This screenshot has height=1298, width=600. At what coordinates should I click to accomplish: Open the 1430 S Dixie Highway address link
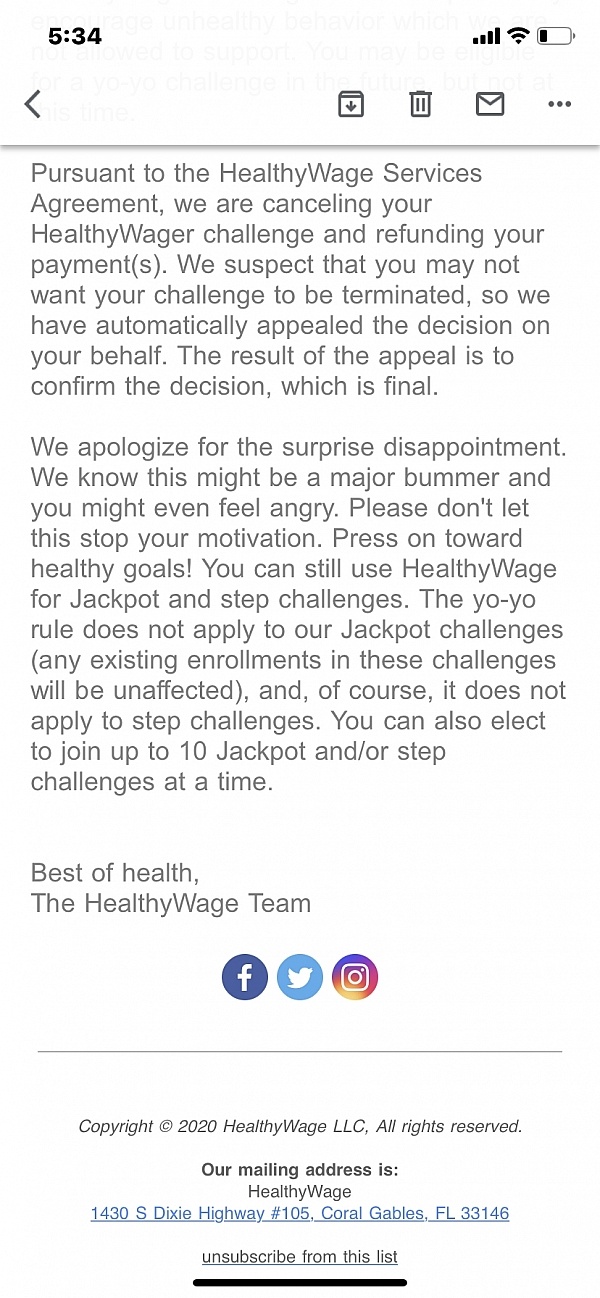pos(299,1213)
